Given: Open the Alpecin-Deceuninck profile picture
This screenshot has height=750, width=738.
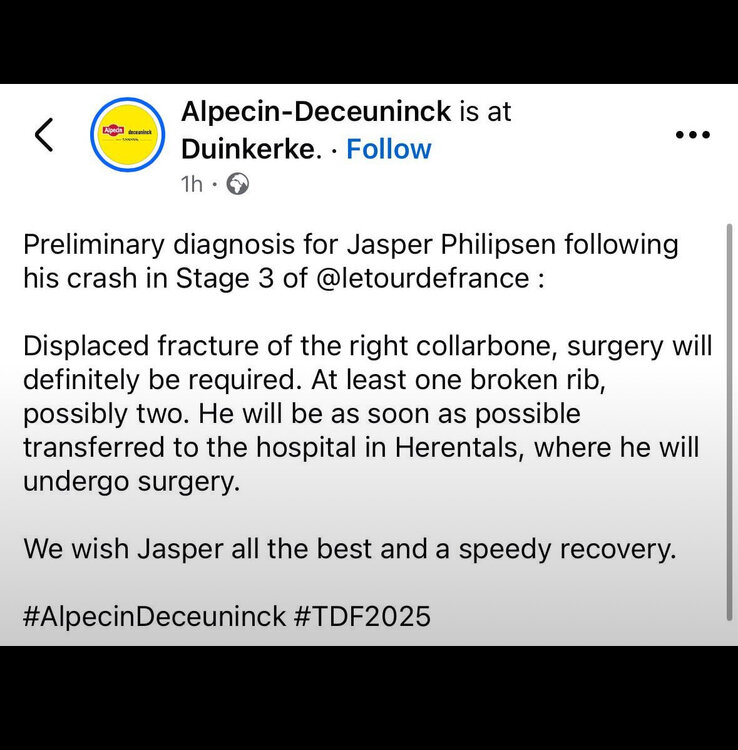Looking at the screenshot, I should [127, 134].
